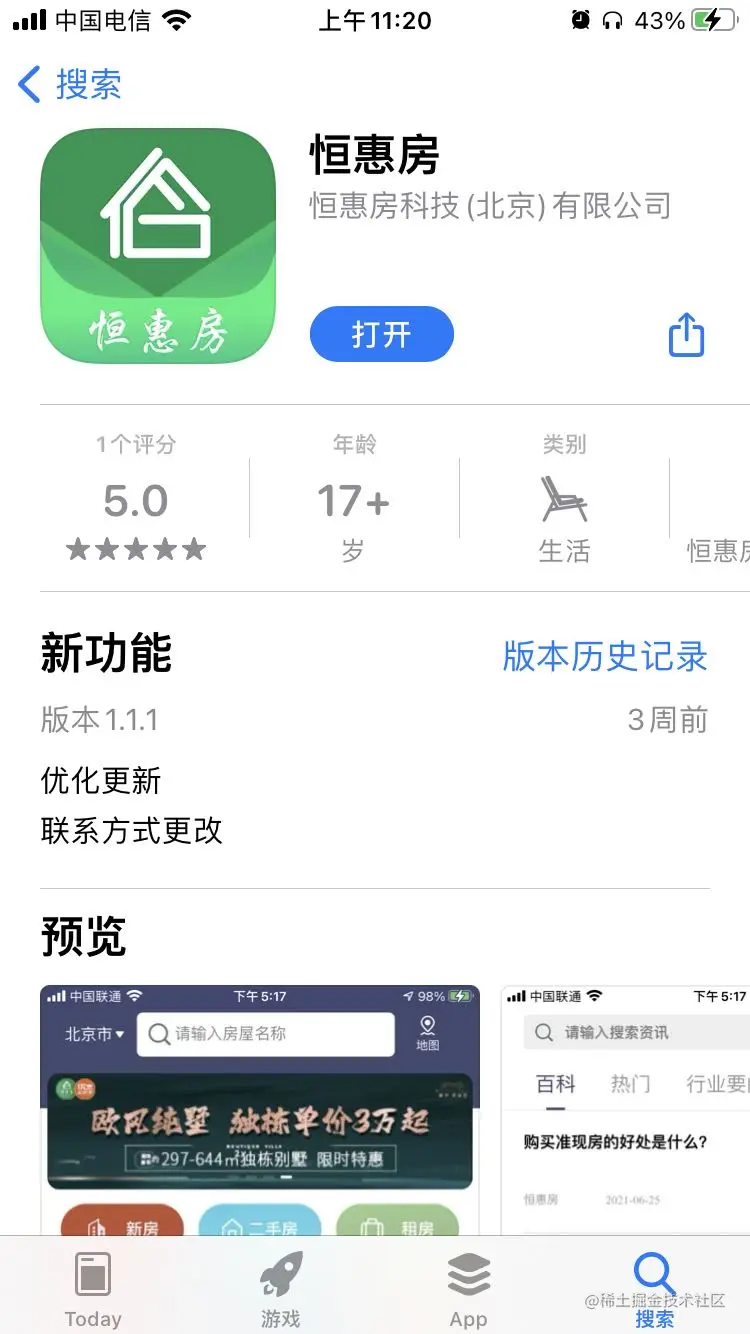Open the first preview screenshot
Viewport: 750px width, 1334px height.
(x=259, y=1108)
